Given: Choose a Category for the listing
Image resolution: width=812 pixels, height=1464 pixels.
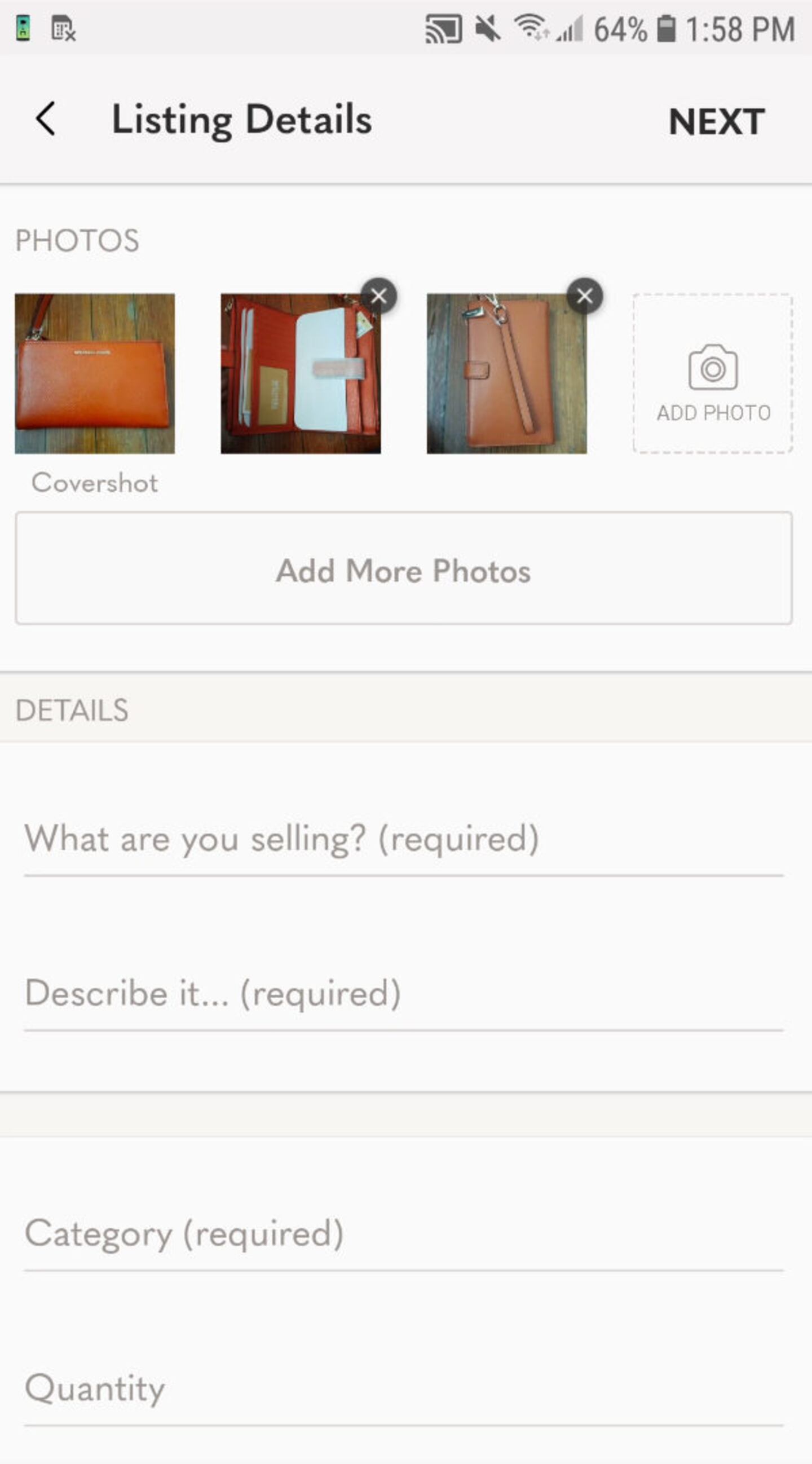Looking at the screenshot, I should pos(403,1234).
